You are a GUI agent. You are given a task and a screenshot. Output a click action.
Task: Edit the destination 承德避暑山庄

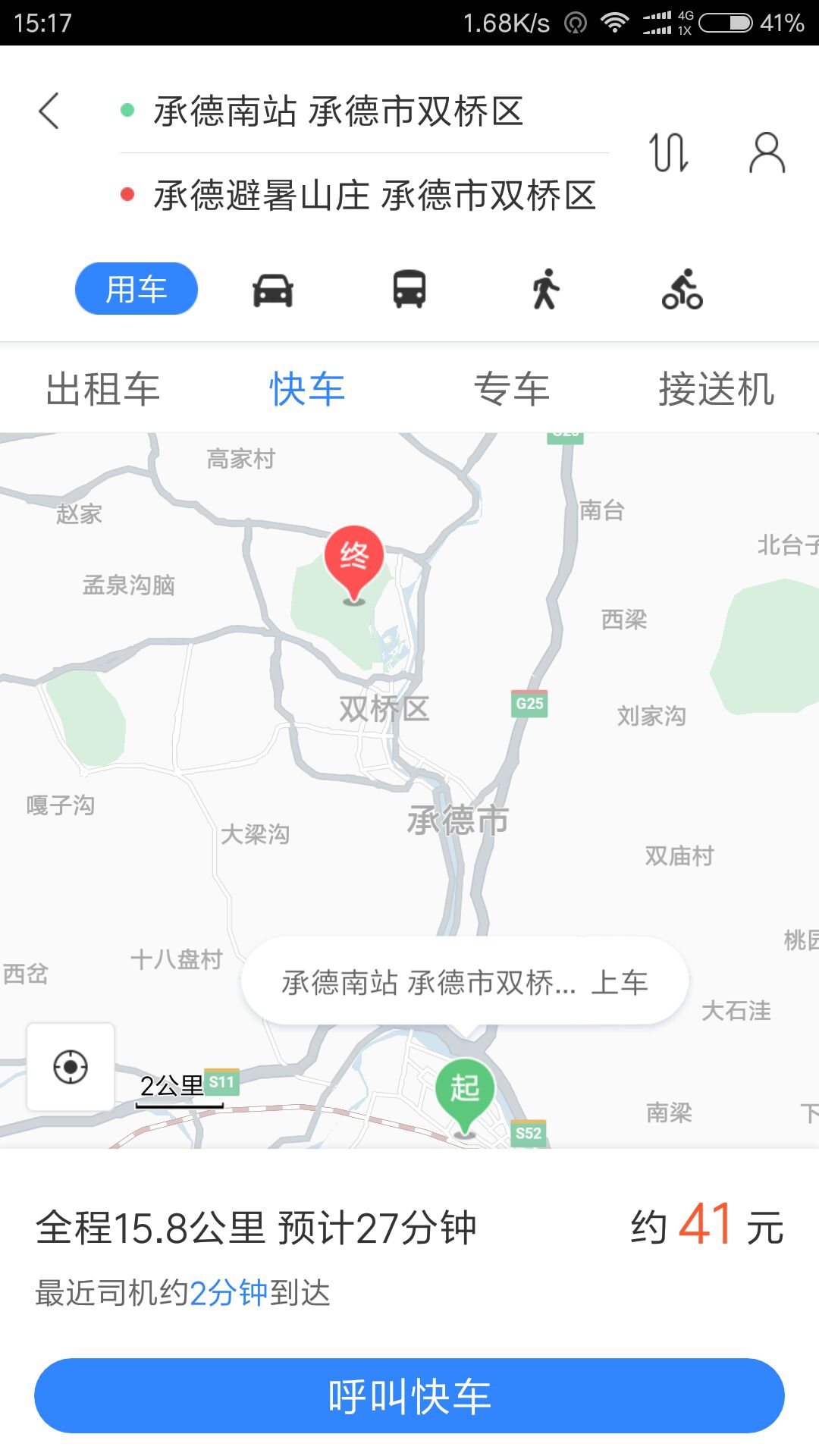pos(375,196)
